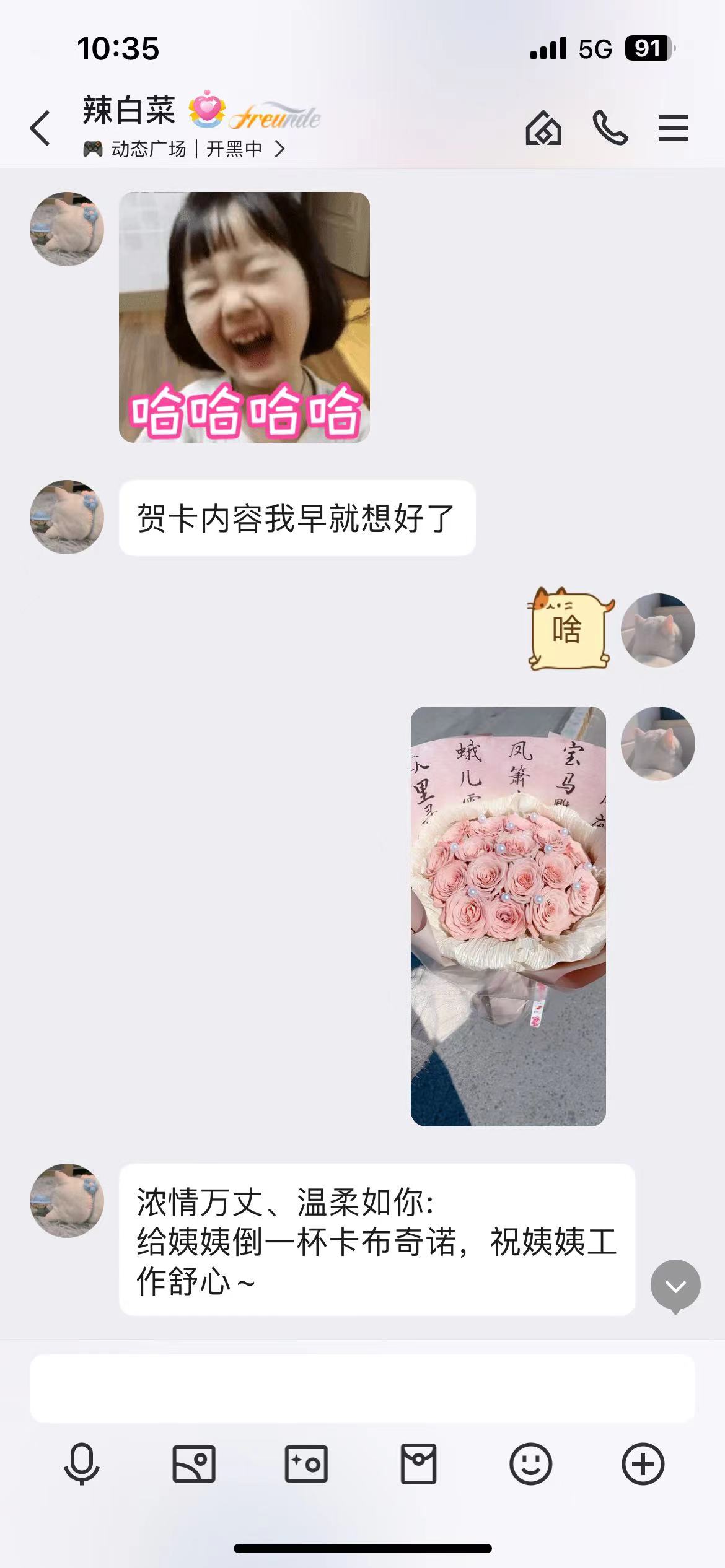Record a voice message
725x1568 pixels.
pyautogui.click(x=82, y=1464)
